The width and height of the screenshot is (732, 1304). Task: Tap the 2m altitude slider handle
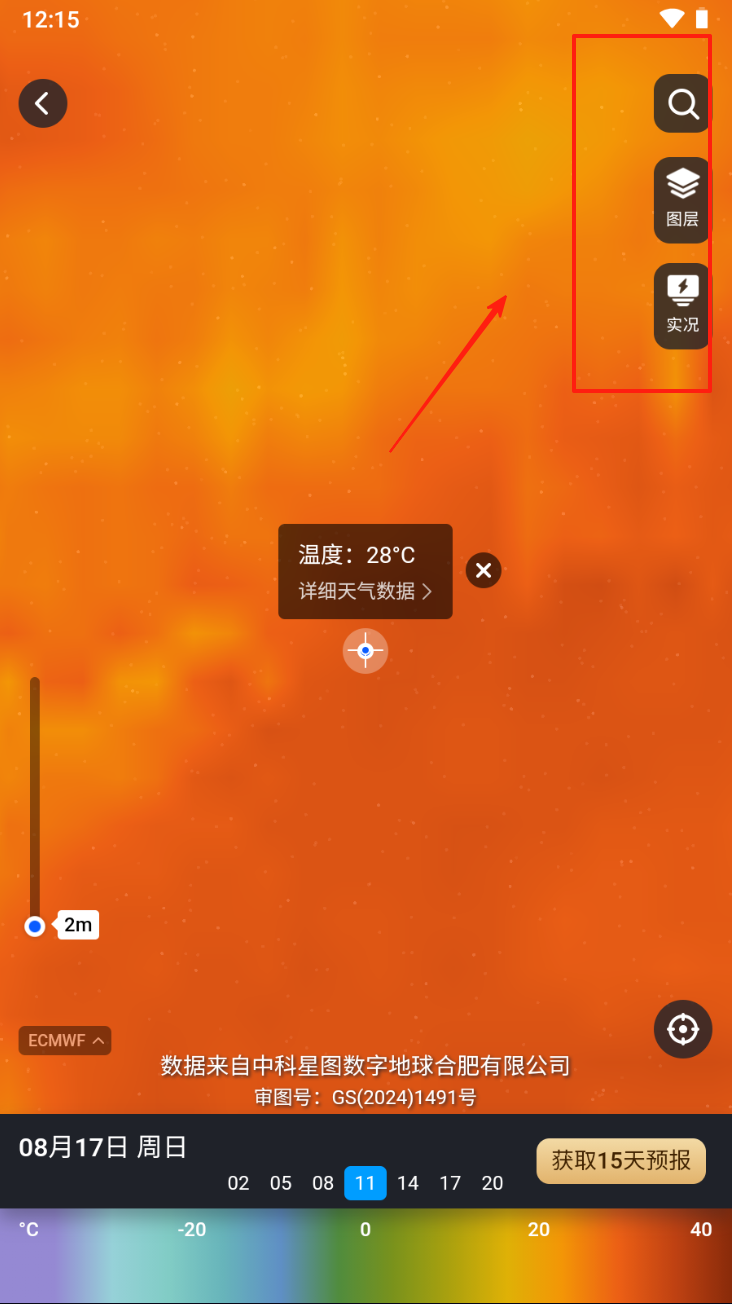tap(35, 926)
